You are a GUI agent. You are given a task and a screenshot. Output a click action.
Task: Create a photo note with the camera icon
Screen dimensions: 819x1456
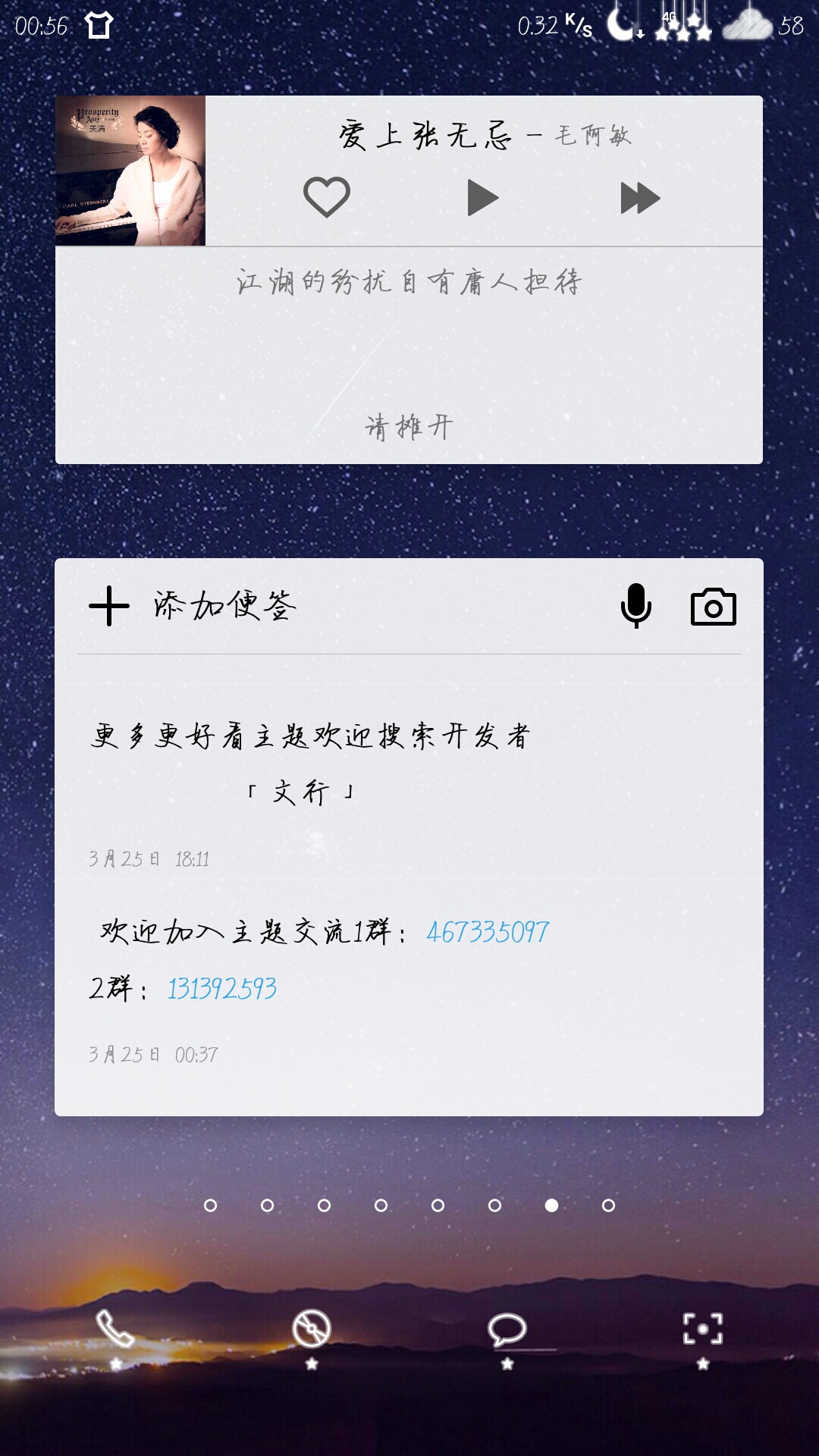[713, 607]
